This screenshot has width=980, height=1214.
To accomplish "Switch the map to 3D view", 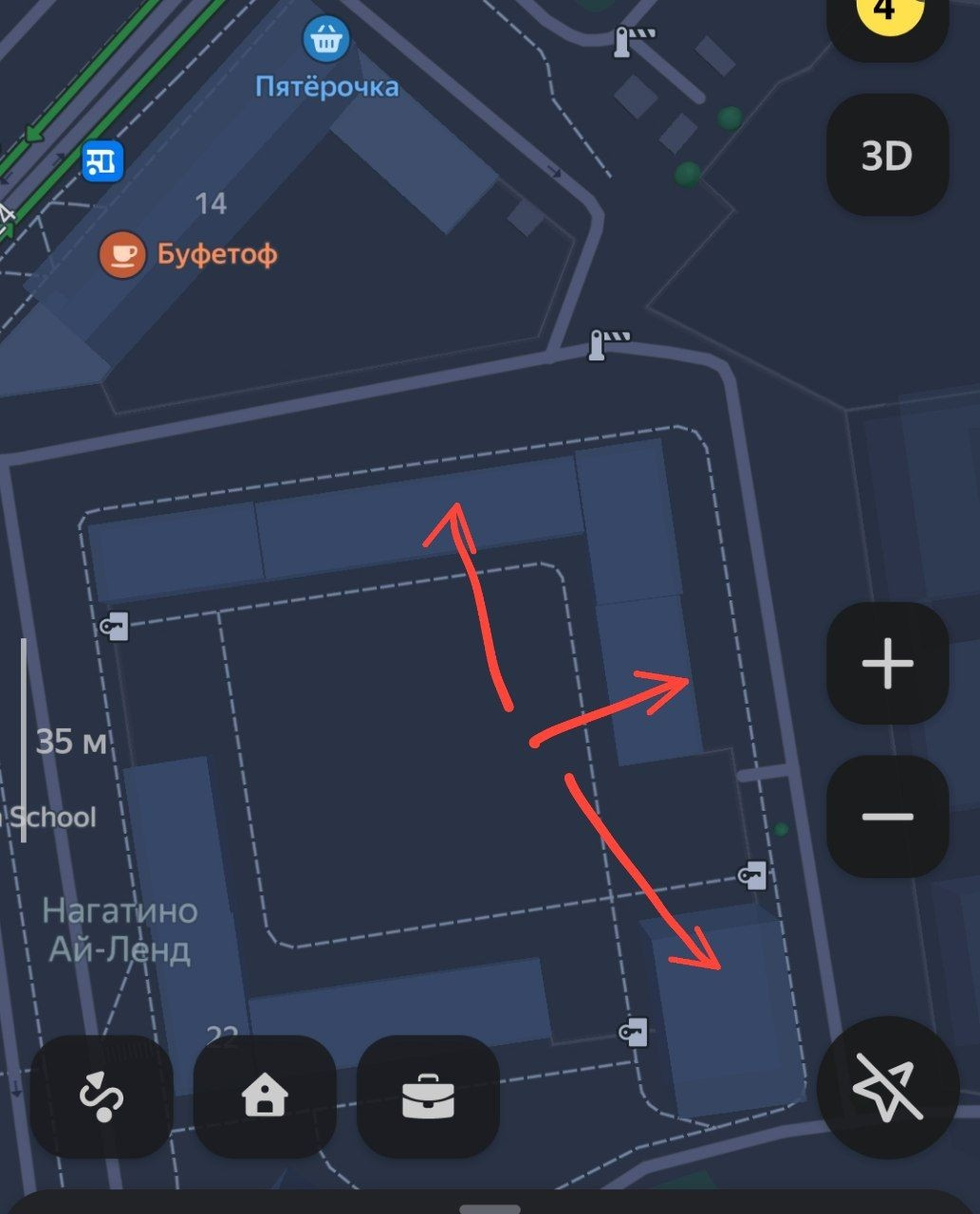I will [x=887, y=156].
